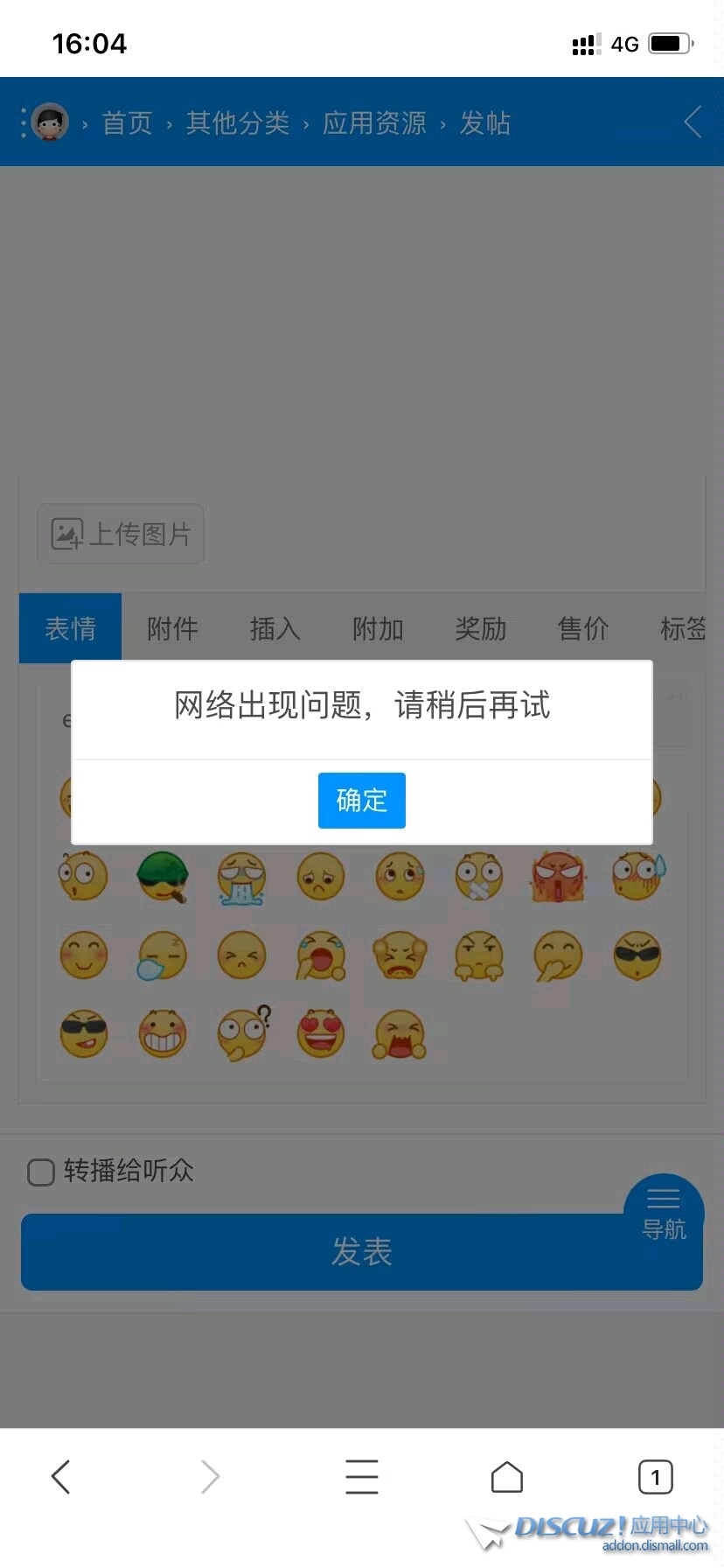Go to the browser home page
The height and width of the screenshot is (1568, 724).
coord(506,1477)
